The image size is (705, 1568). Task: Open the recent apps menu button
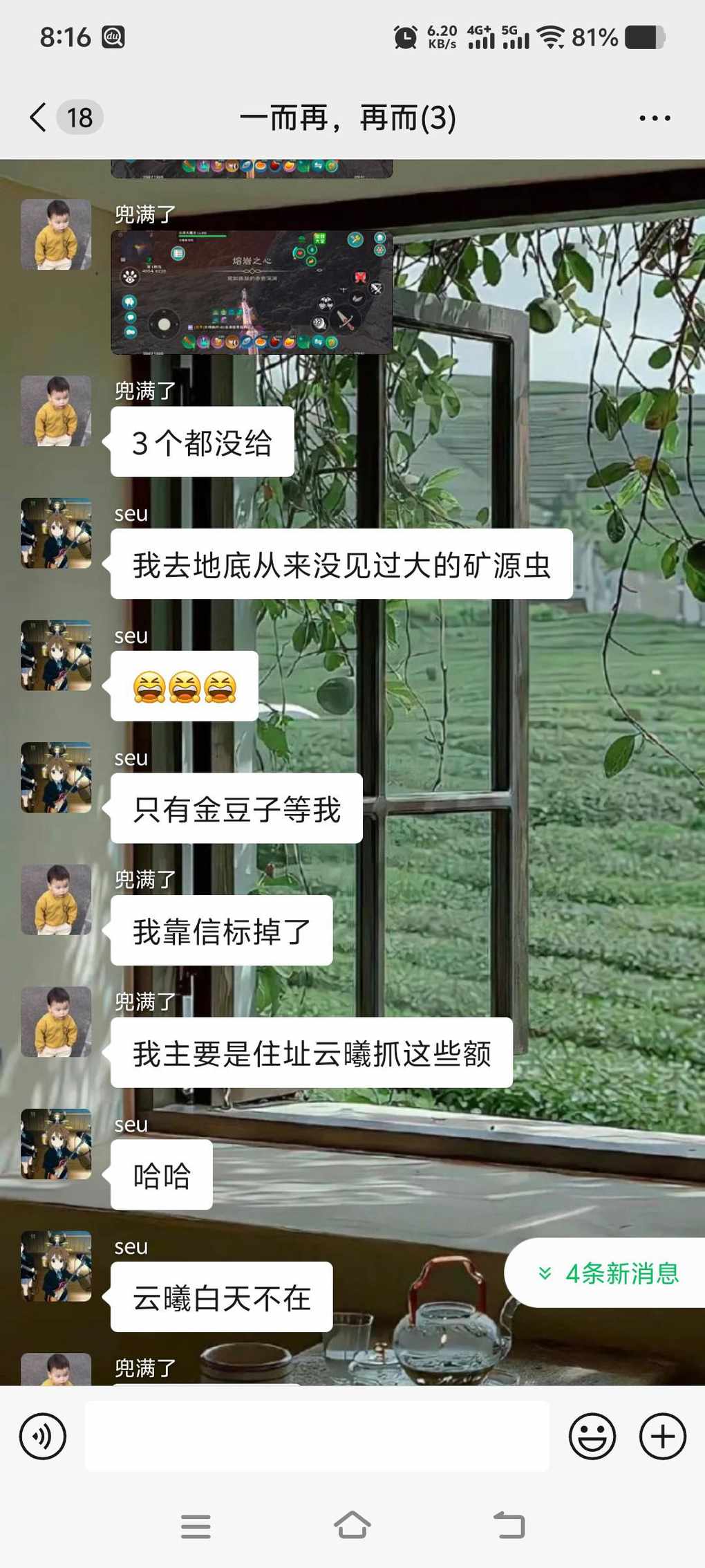(196, 1526)
